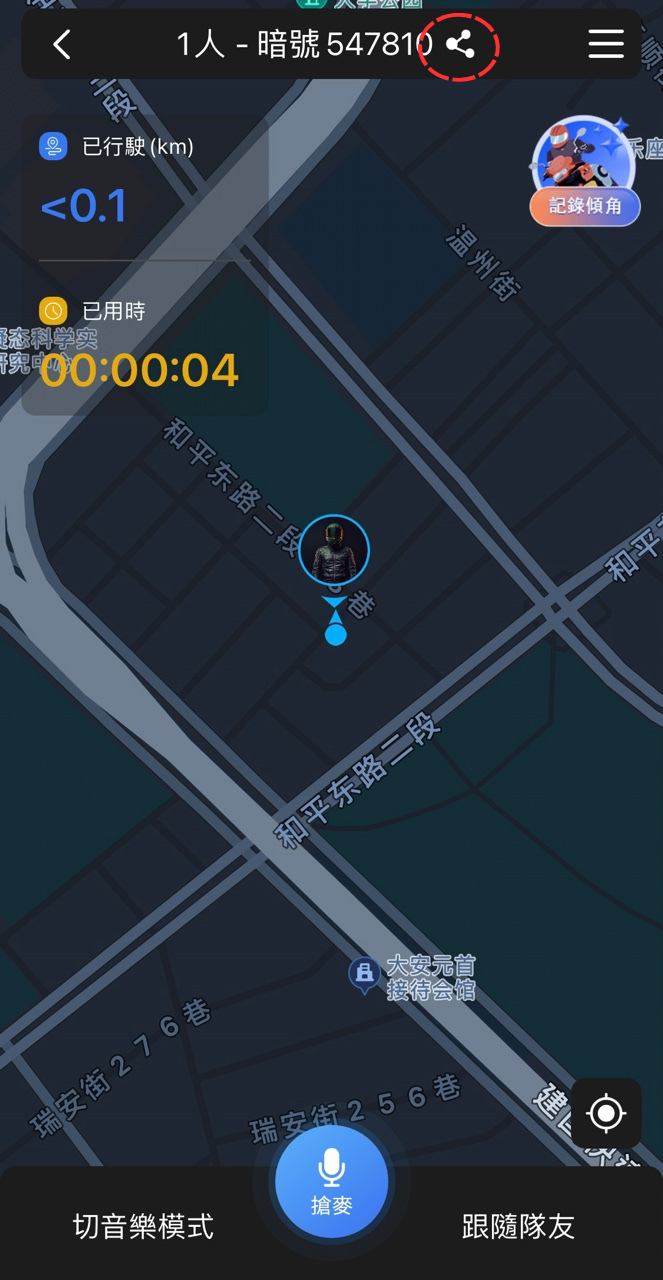The height and width of the screenshot is (1280, 663).
Task: Share the group ride code
Action: [x=459, y=44]
